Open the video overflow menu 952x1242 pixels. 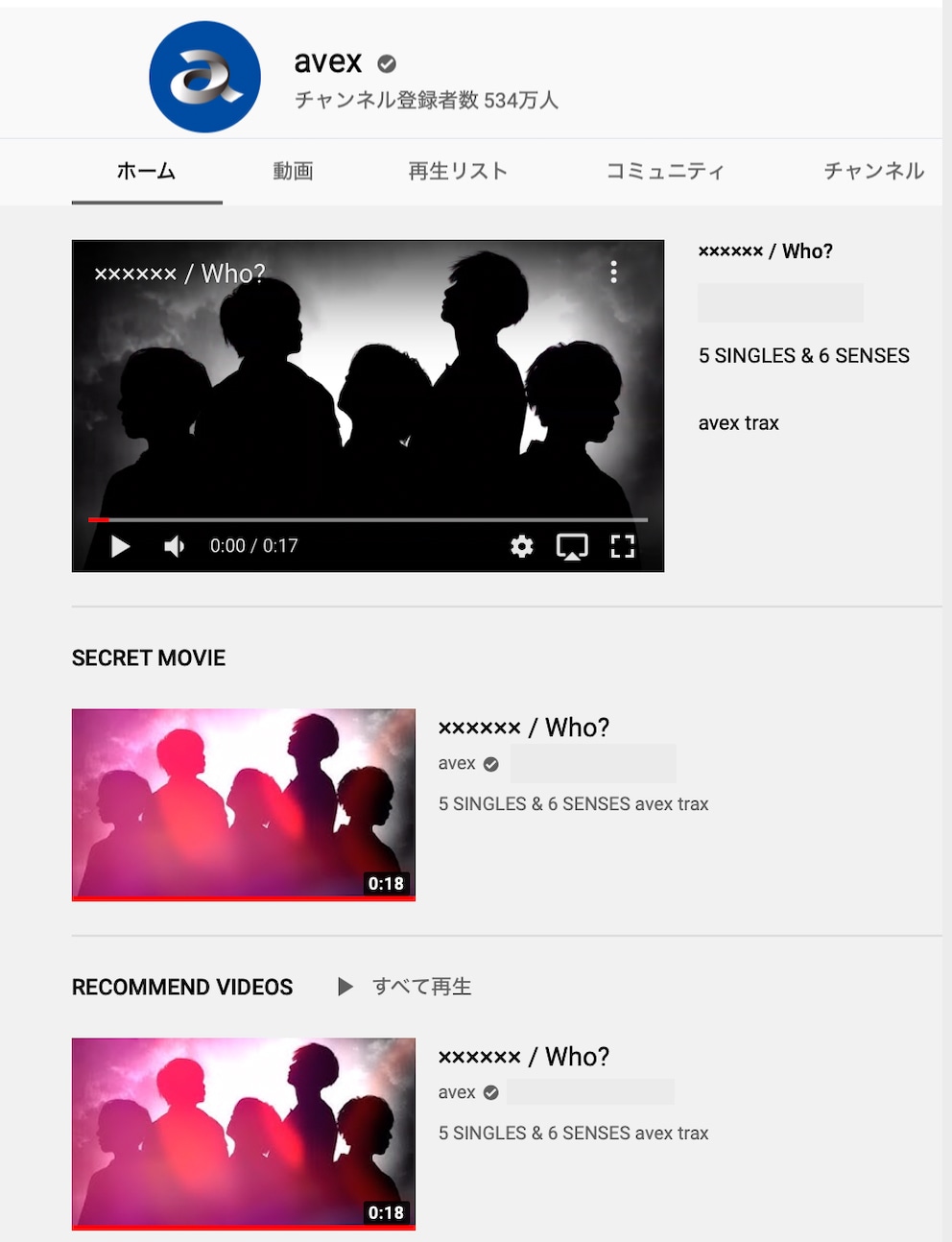613,273
